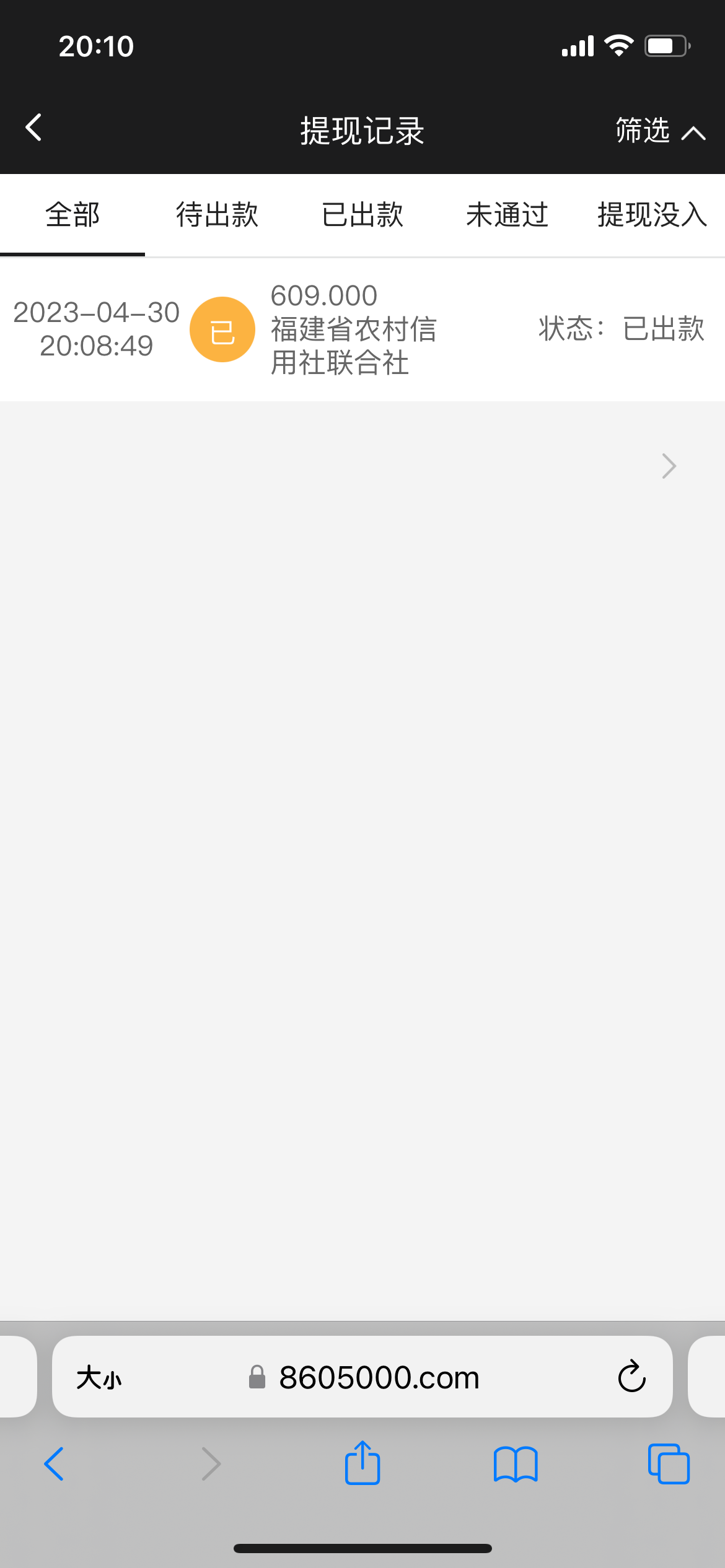The image size is (725, 1568).
Task: Open Safari bookmarks
Action: pos(516,1464)
